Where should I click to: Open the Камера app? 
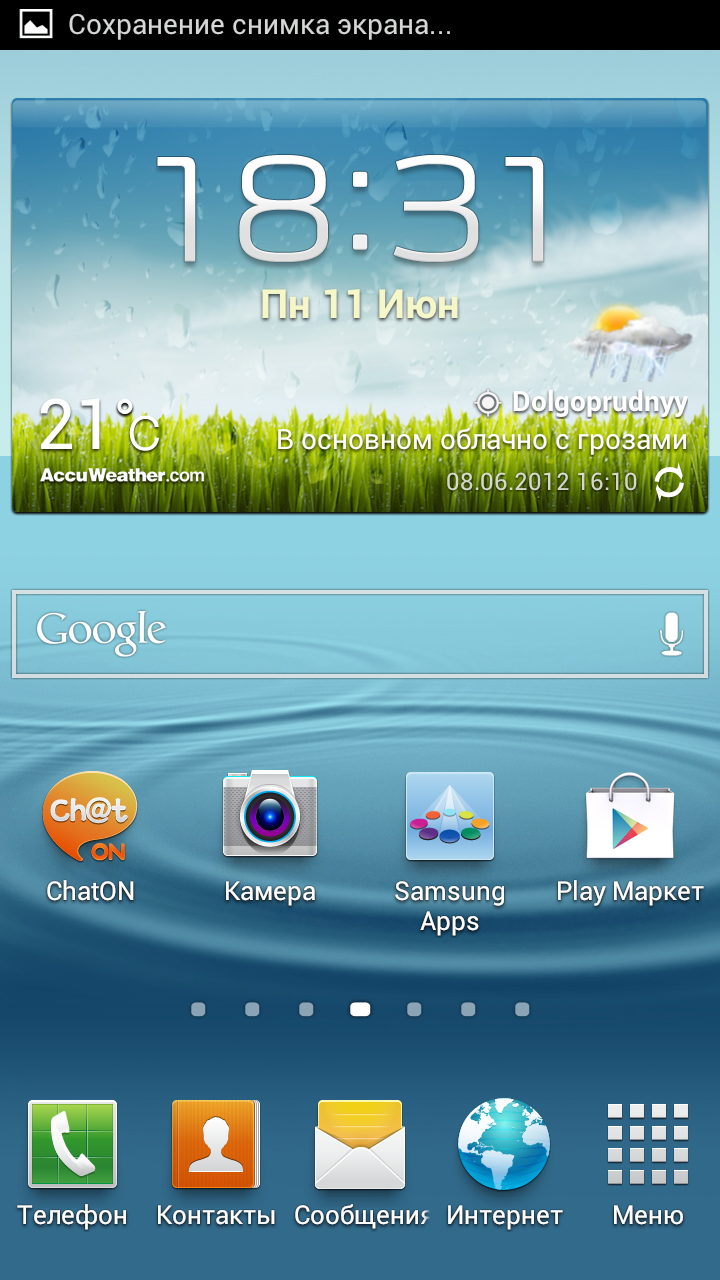270,815
